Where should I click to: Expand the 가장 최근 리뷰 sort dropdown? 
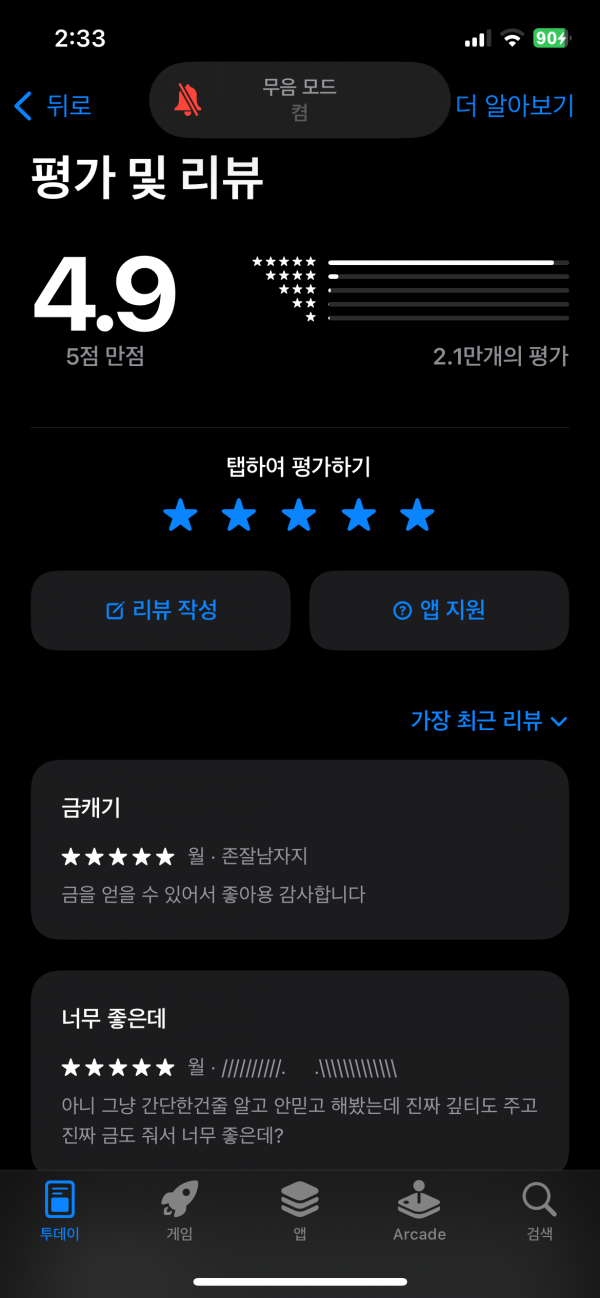tap(489, 720)
